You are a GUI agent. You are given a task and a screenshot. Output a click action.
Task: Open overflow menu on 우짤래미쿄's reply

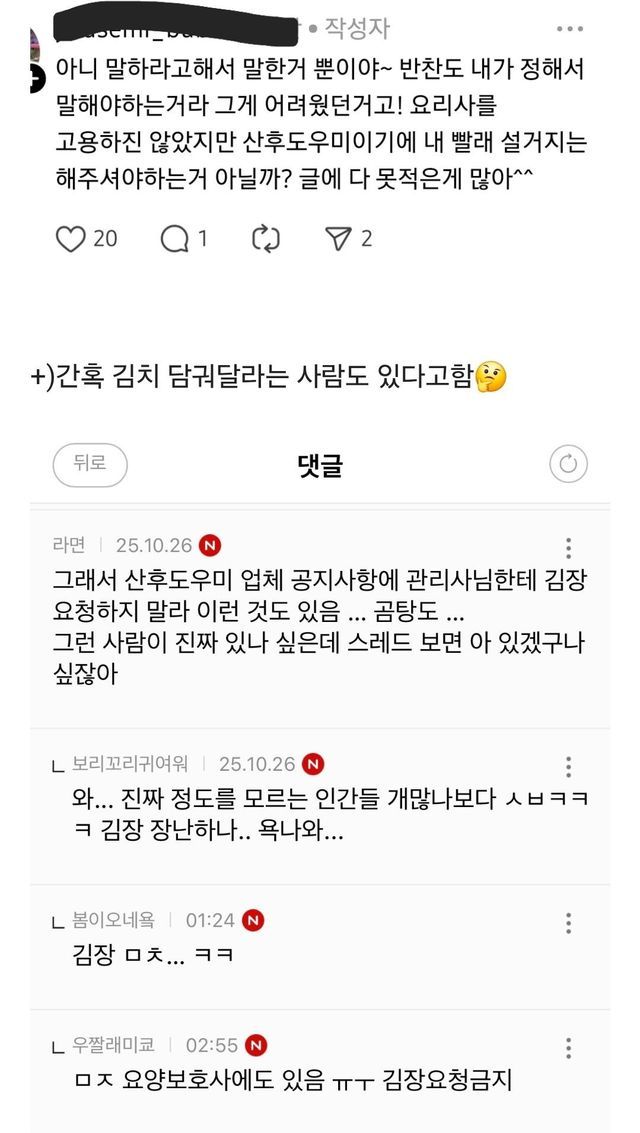(568, 1047)
